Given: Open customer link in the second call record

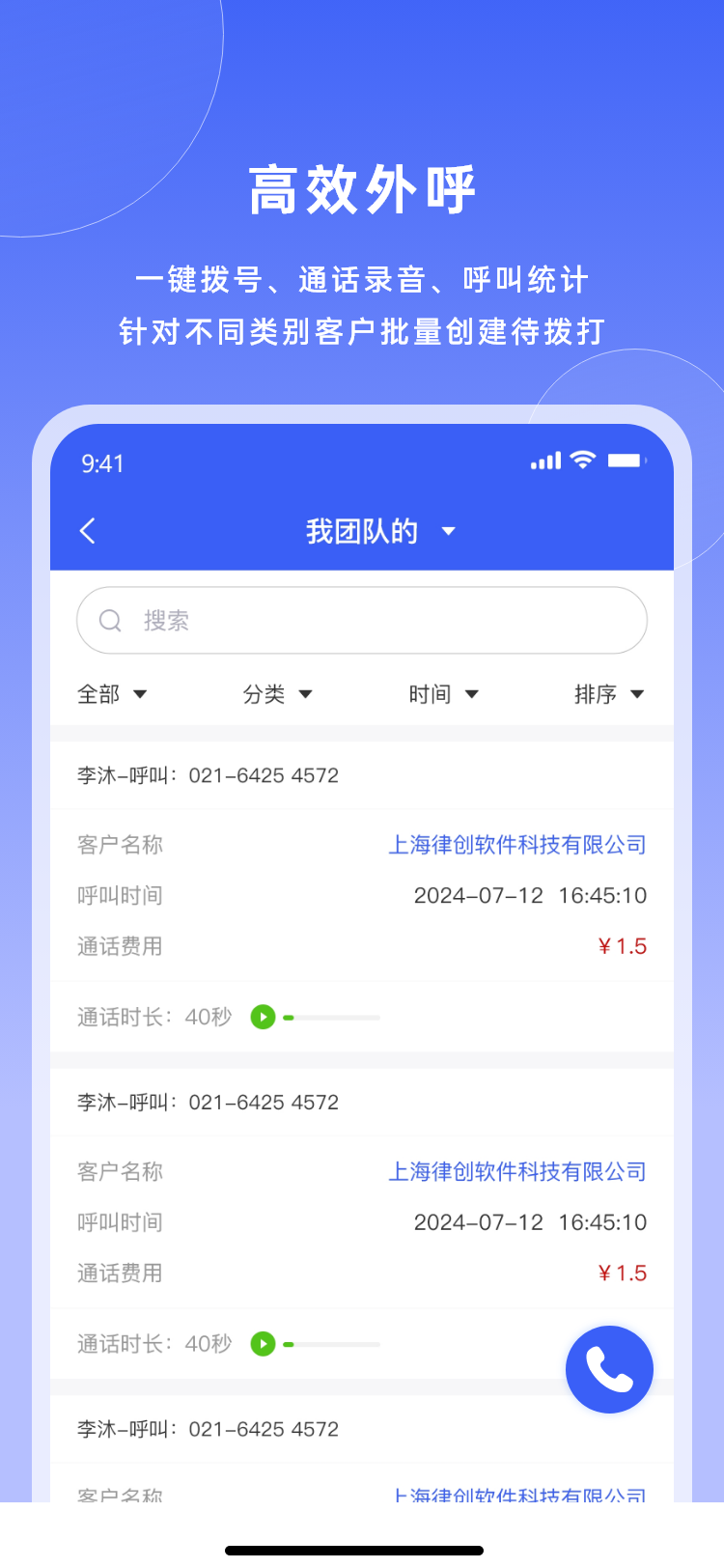Looking at the screenshot, I should pyautogui.click(x=517, y=1171).
